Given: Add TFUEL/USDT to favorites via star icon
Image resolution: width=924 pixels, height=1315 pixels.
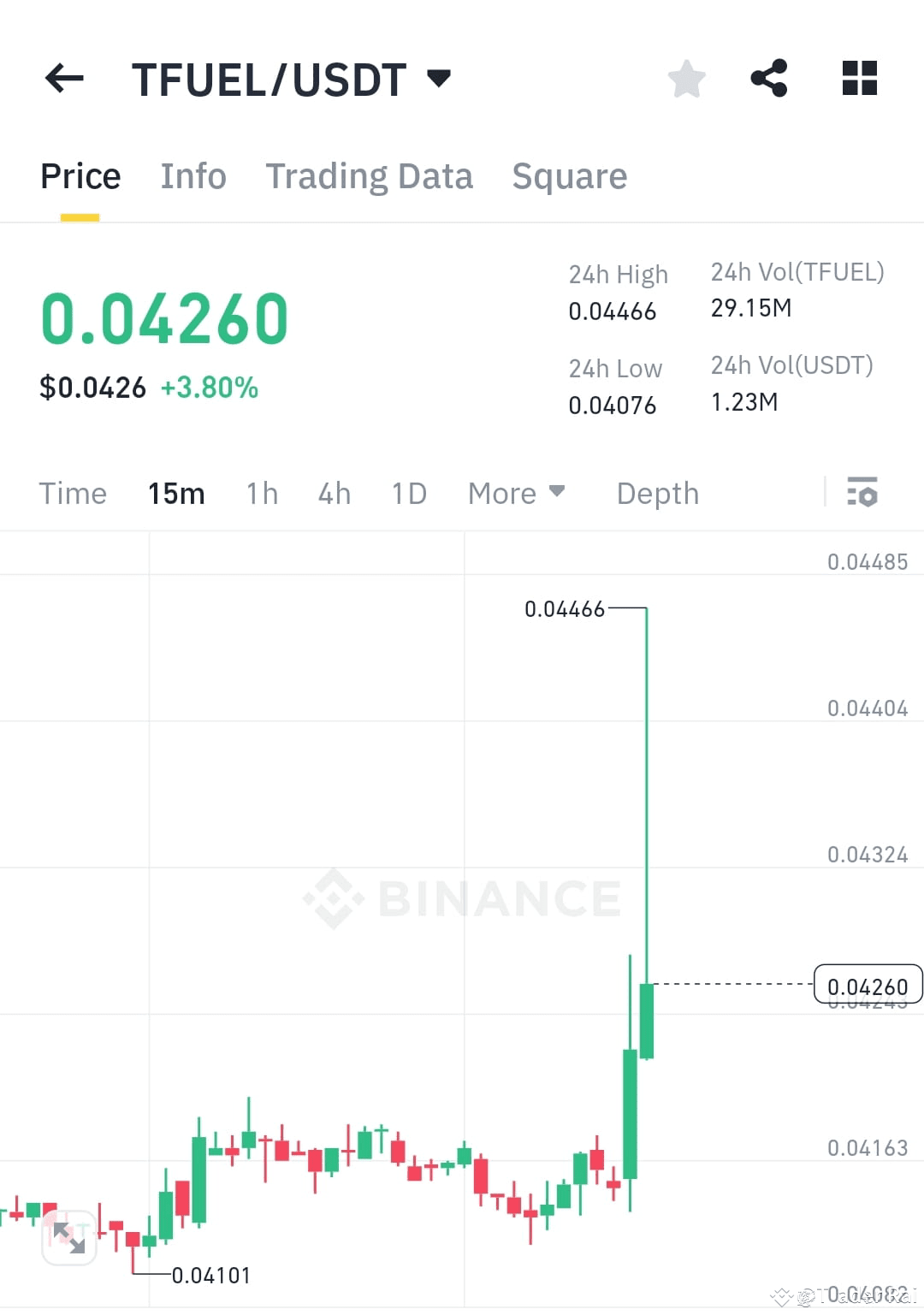Looking at the screenshot, I should coord(687,78).
